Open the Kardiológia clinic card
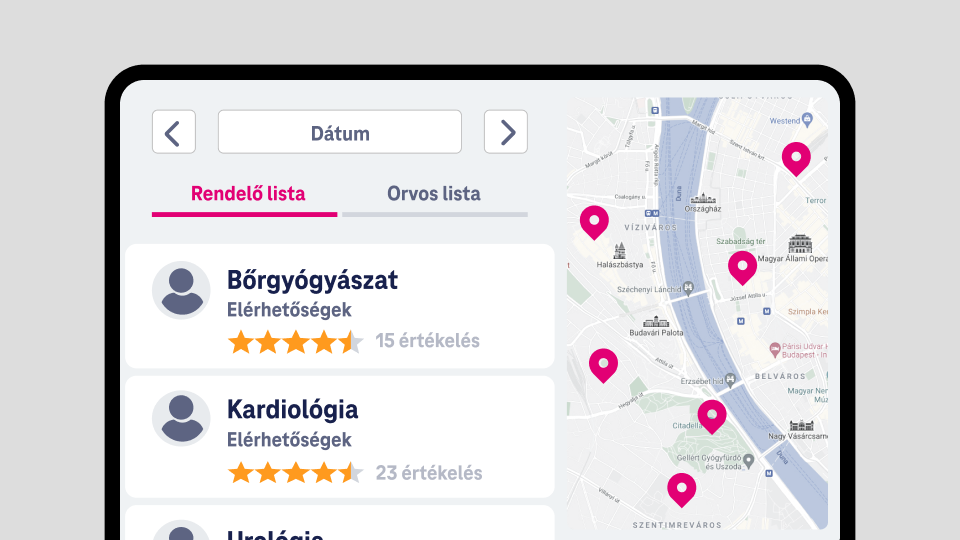960x540 pixels. (340, 437)
